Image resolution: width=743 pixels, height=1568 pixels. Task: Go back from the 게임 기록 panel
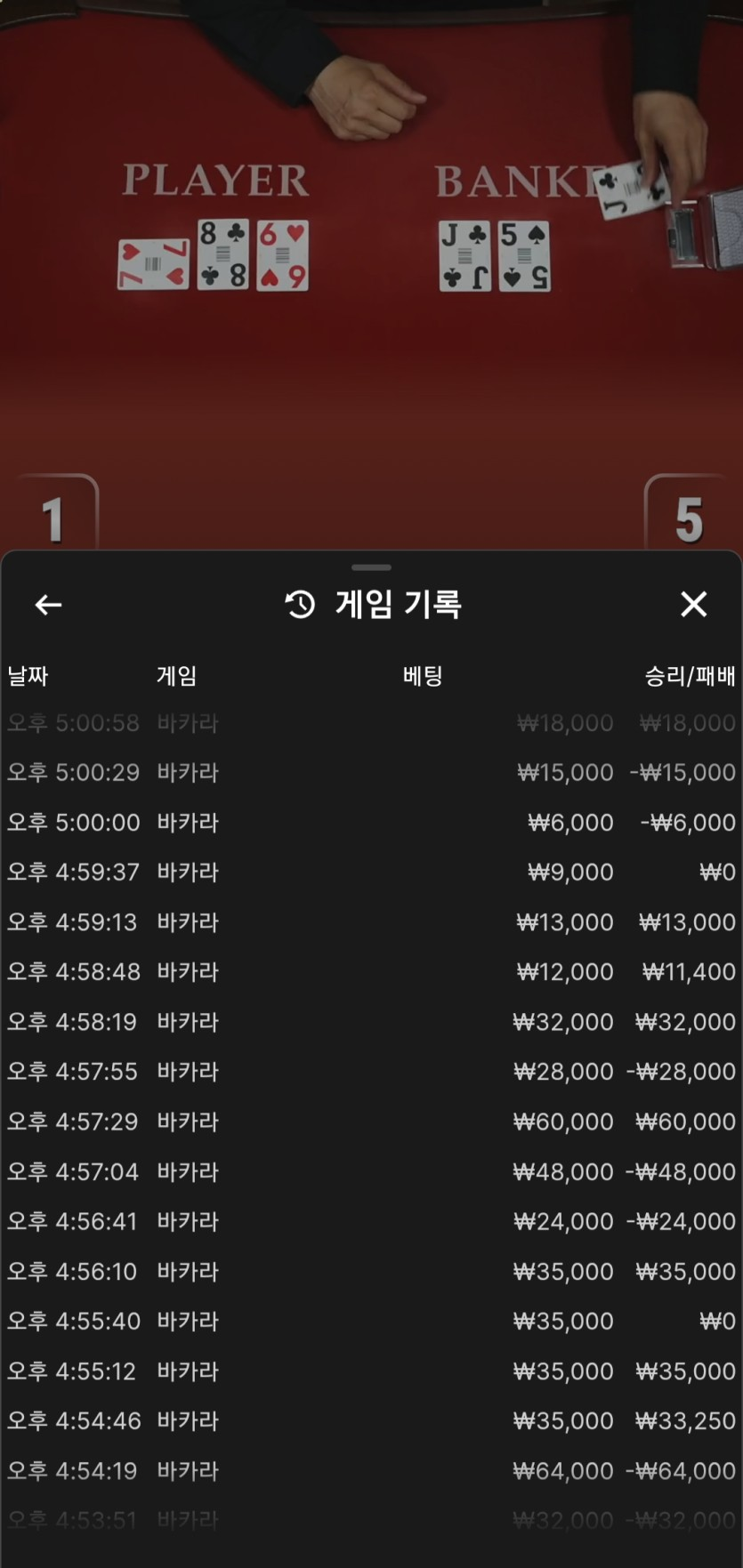(x=48, y=605)
